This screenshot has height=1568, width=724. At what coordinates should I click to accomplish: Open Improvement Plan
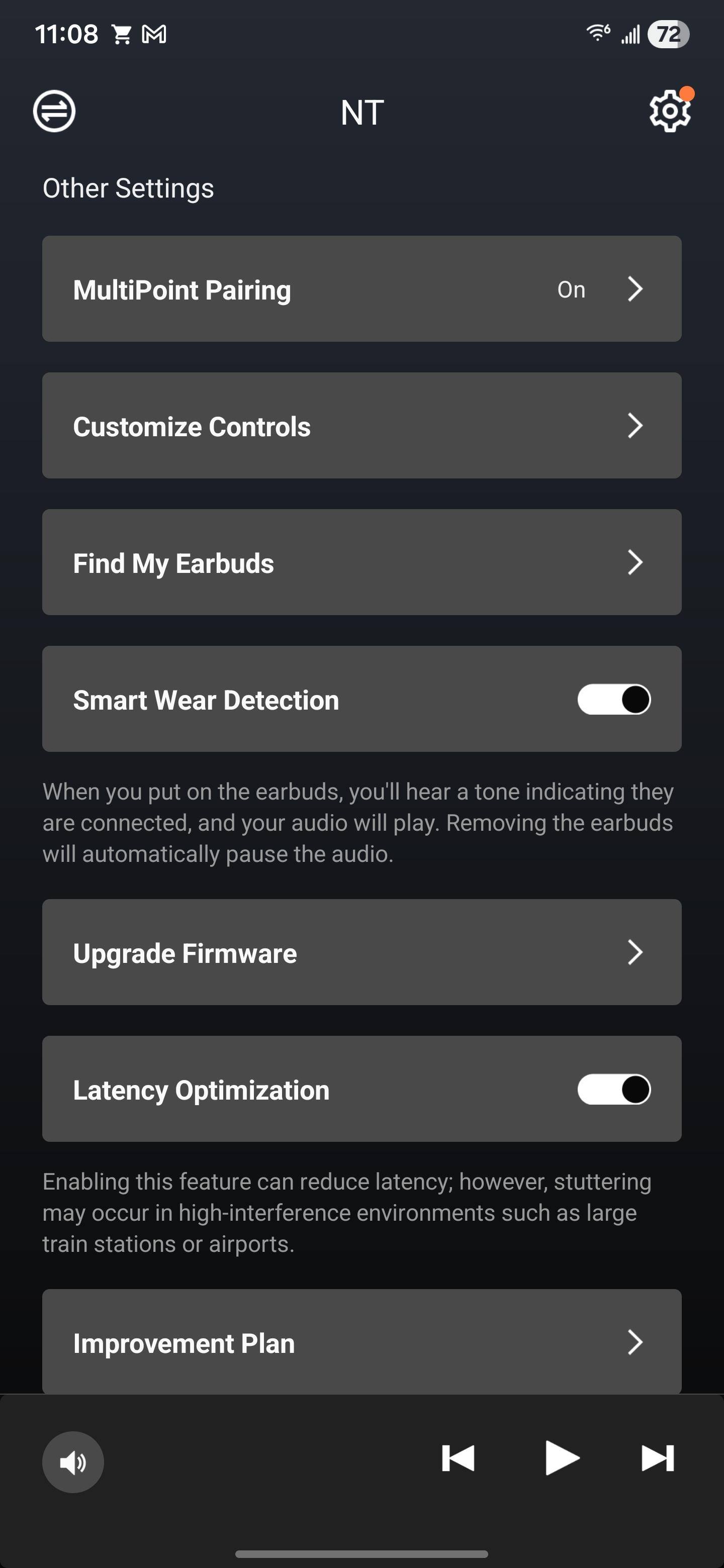361,1342
